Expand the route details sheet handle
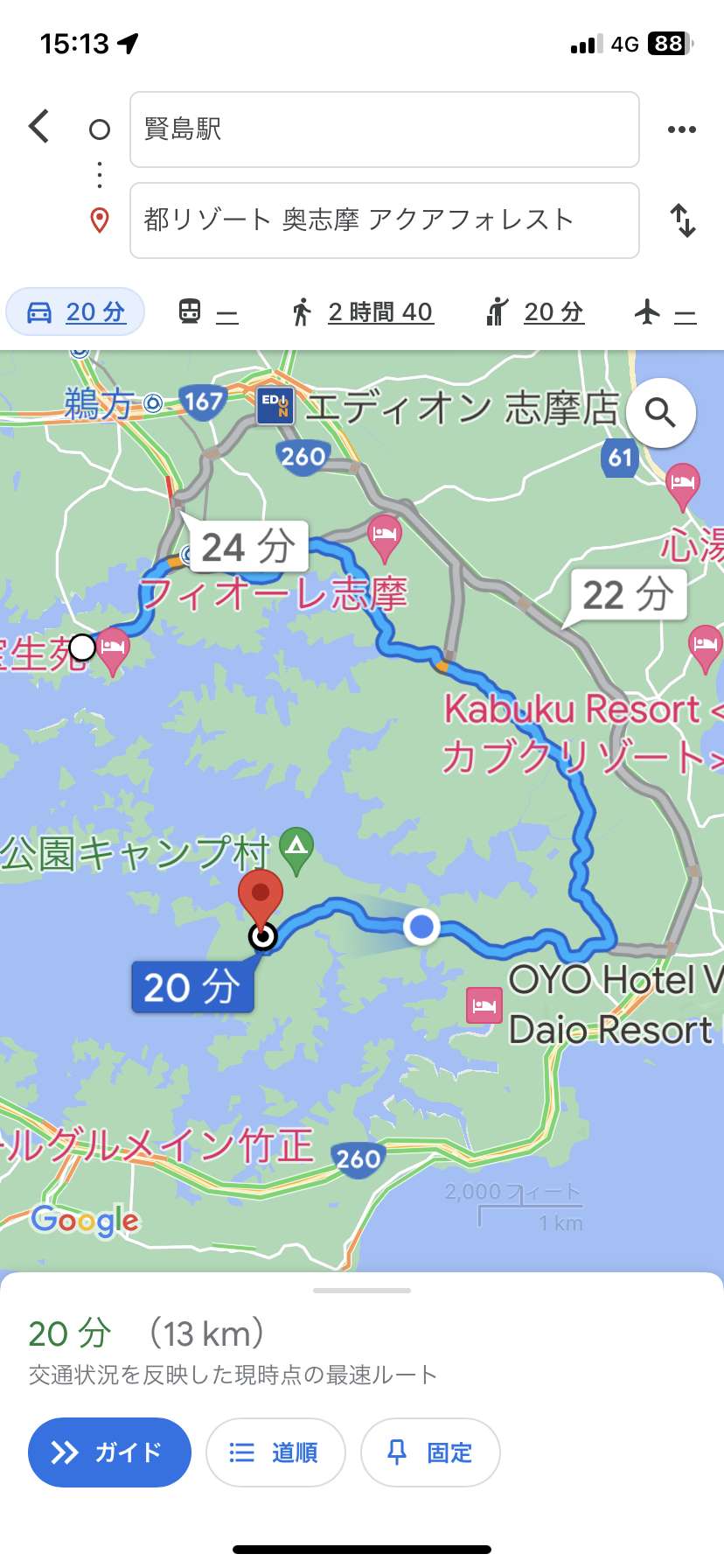Screen dimensions: 724x1568 (x=362, y=1291)
